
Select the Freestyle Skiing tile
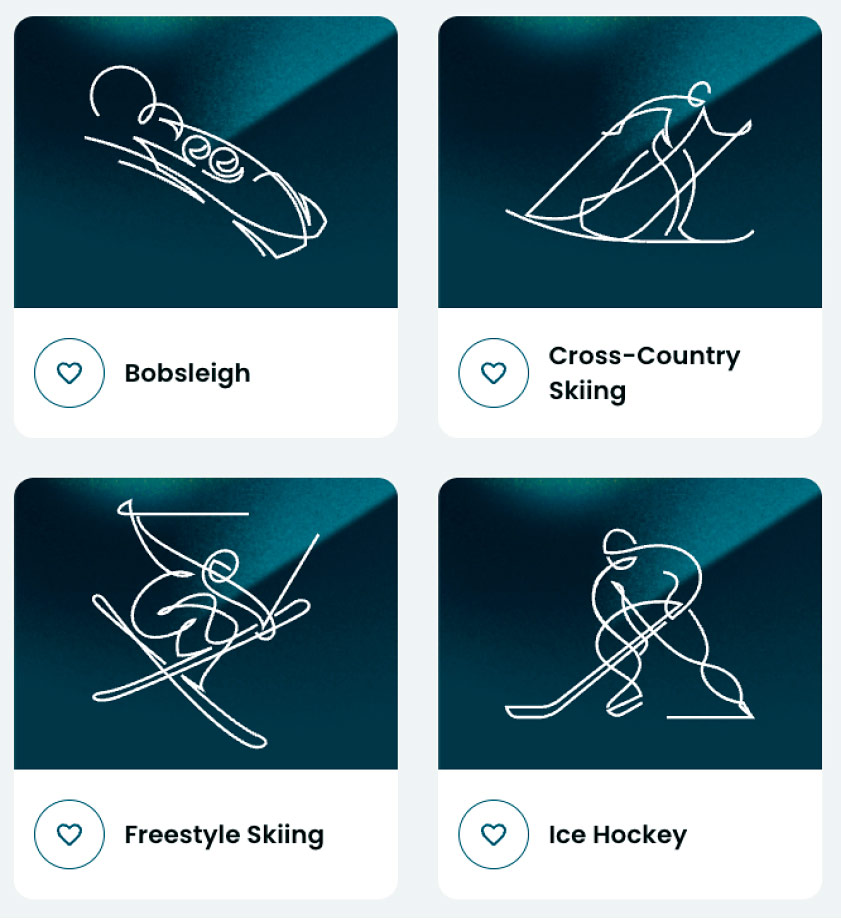(205, 623)
